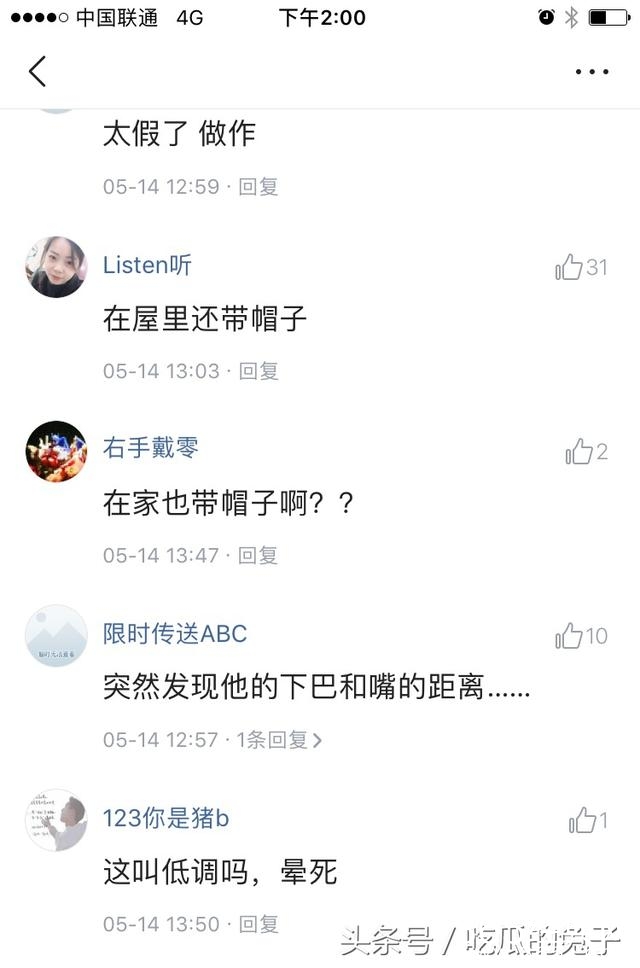640x968 pixels.
Task: Reply to 123你是猪b's comment
Action: tap(258, 924)
